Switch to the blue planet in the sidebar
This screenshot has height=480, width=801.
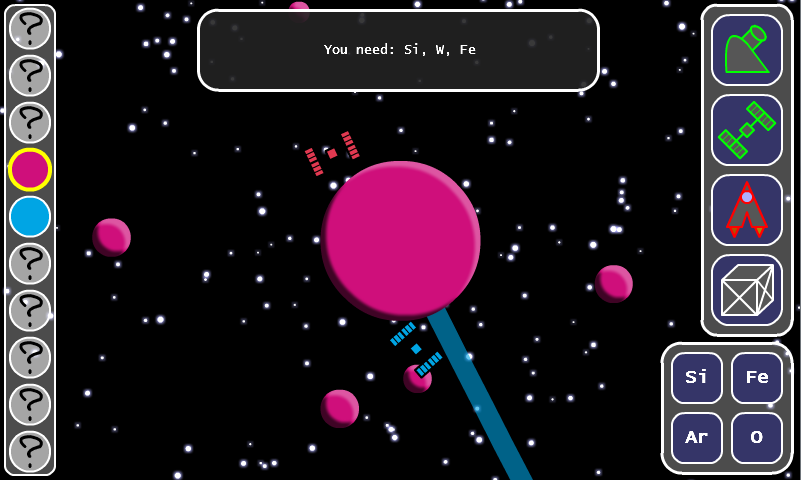(x=30, y=217)
